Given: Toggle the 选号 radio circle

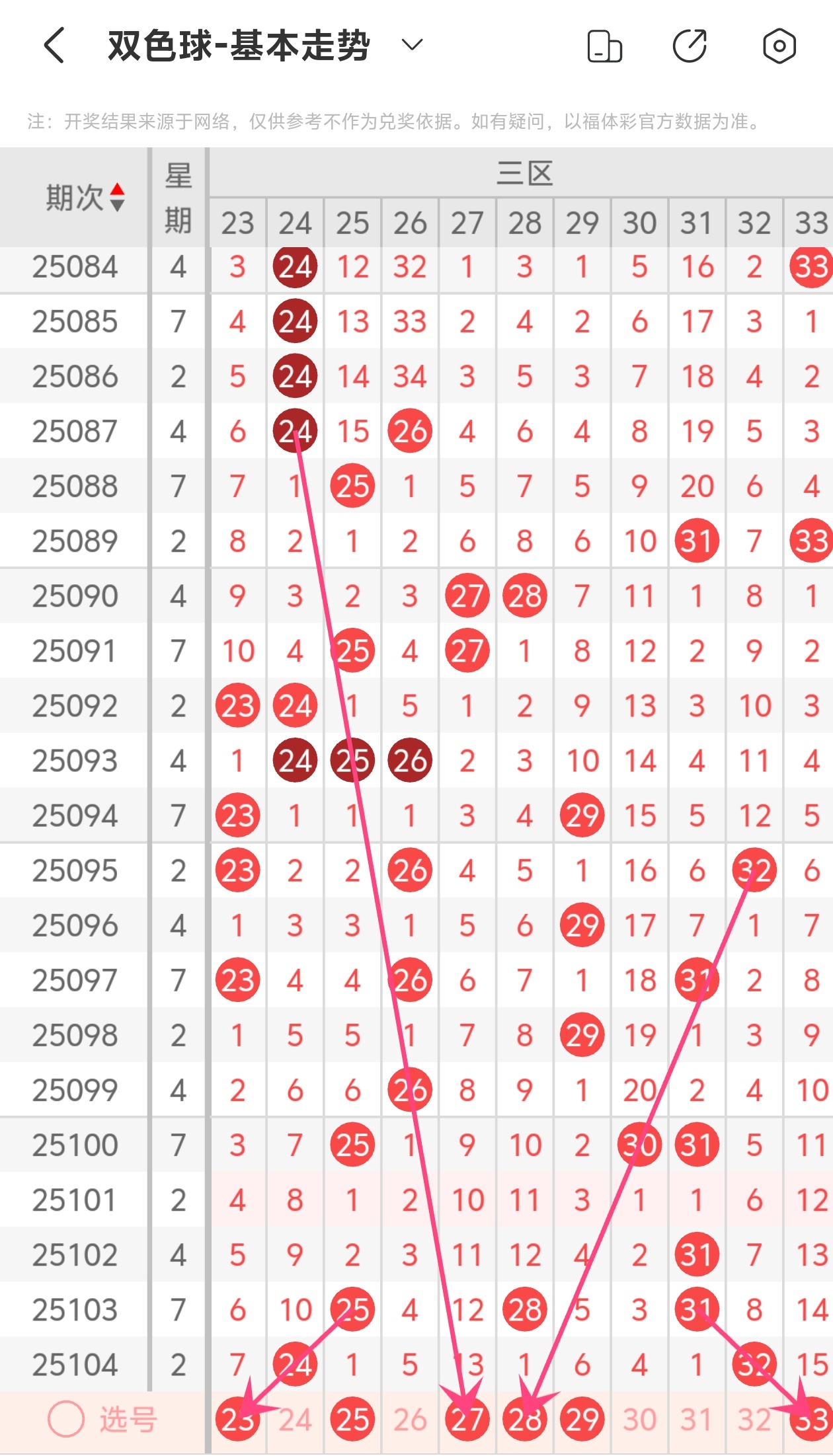Looking at the screenshot, I should pos(66,1418).
